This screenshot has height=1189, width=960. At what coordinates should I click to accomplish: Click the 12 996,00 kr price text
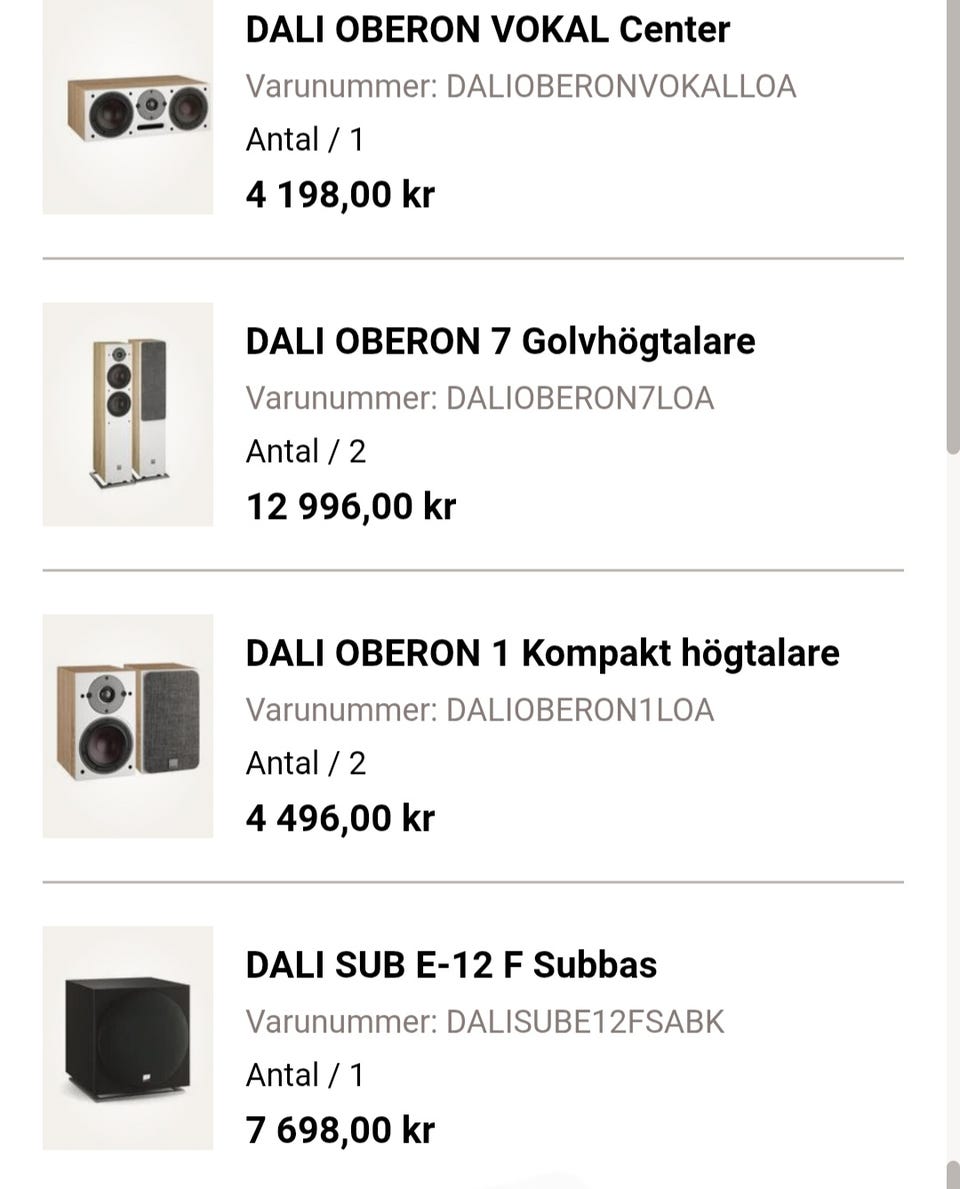coord(351,505)
